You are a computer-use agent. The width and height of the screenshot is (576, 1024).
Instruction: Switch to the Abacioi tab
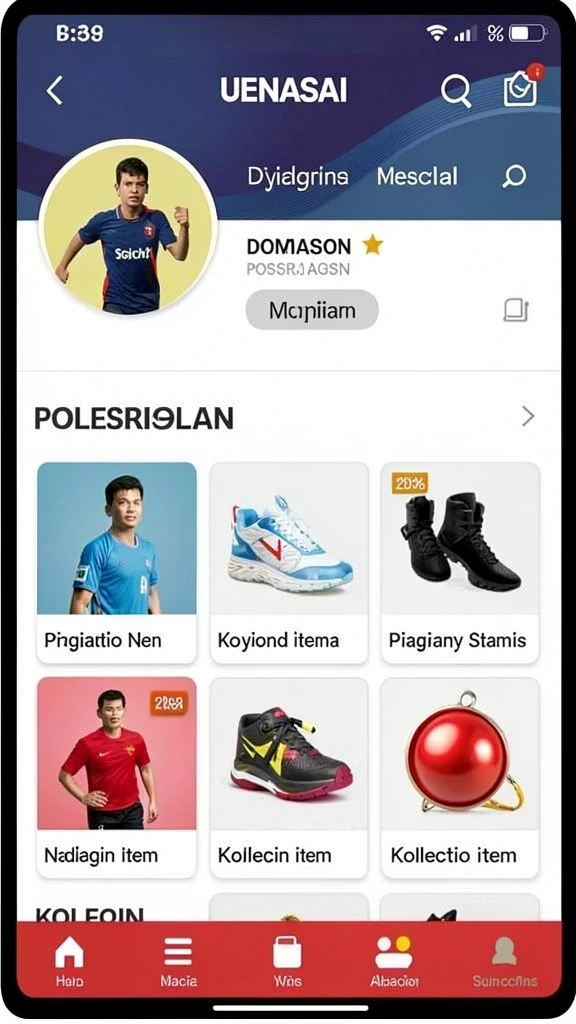tap(394, 961)
